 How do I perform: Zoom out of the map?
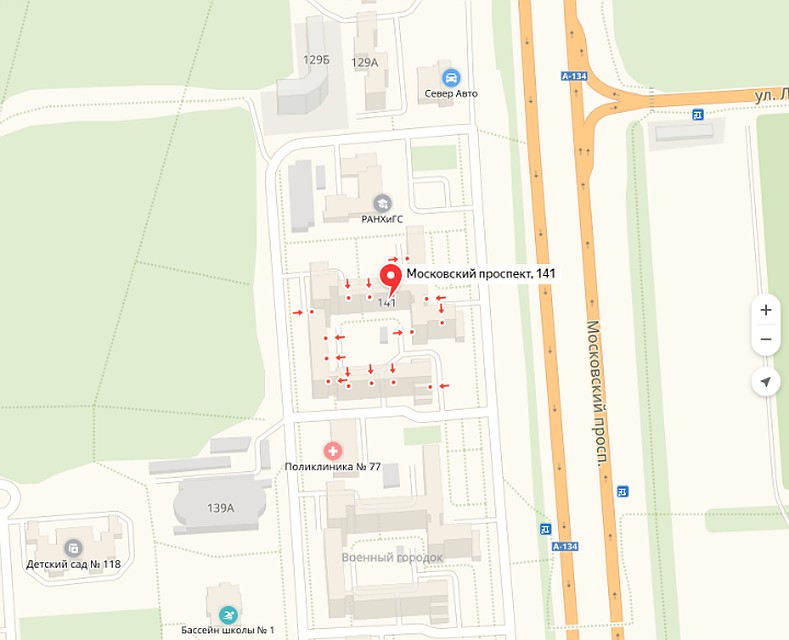(765, 339)
